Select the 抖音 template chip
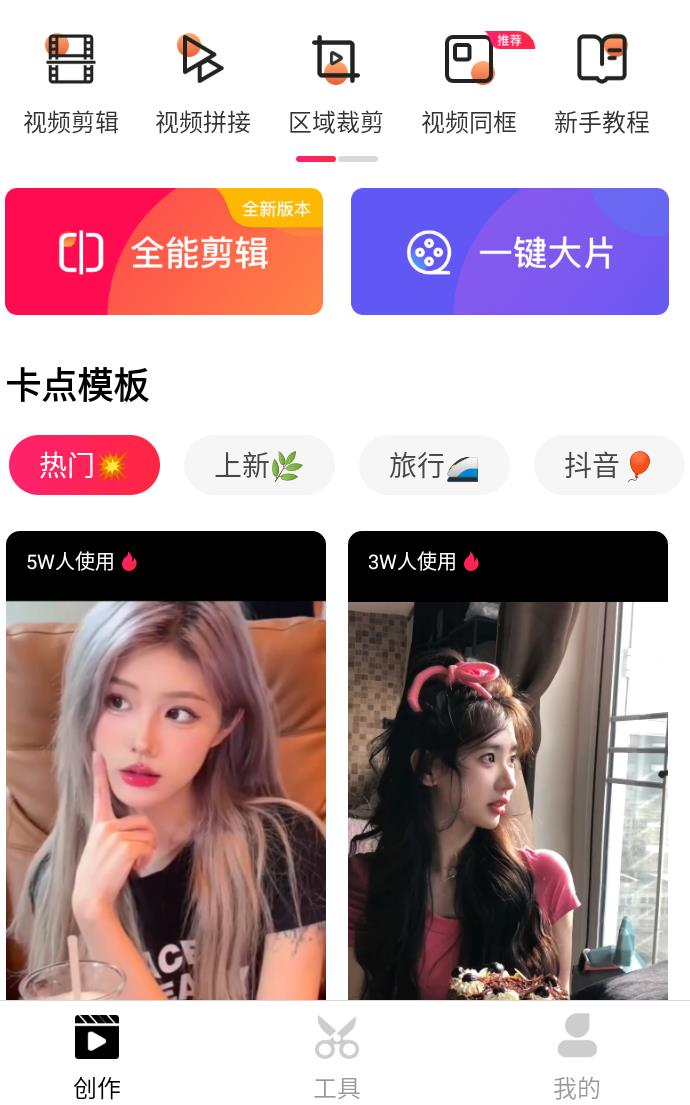Screen dimensions: 690x1105 (x=608, y=465)
